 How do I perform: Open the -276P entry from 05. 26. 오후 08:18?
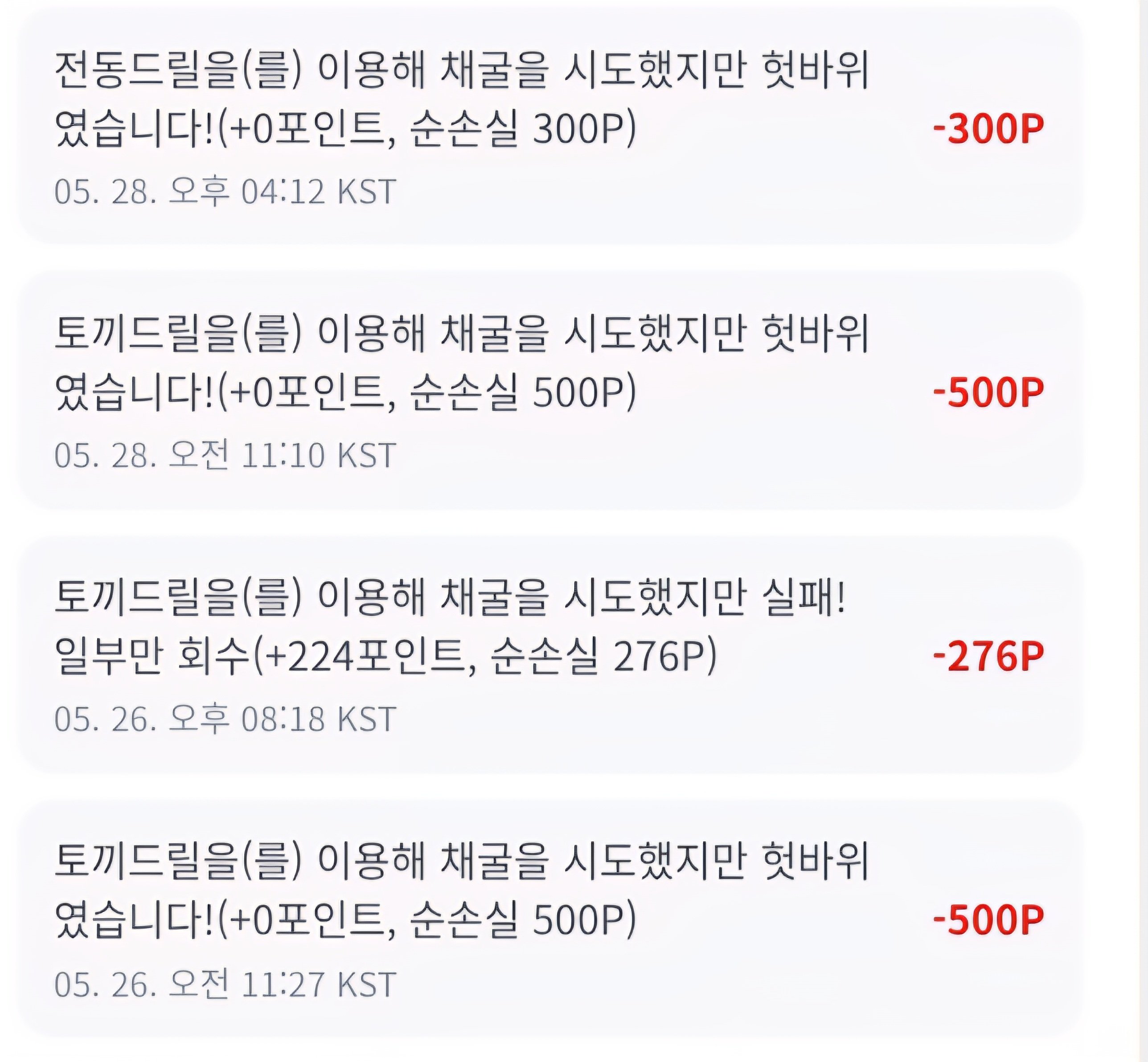click(x=550, y=654)
